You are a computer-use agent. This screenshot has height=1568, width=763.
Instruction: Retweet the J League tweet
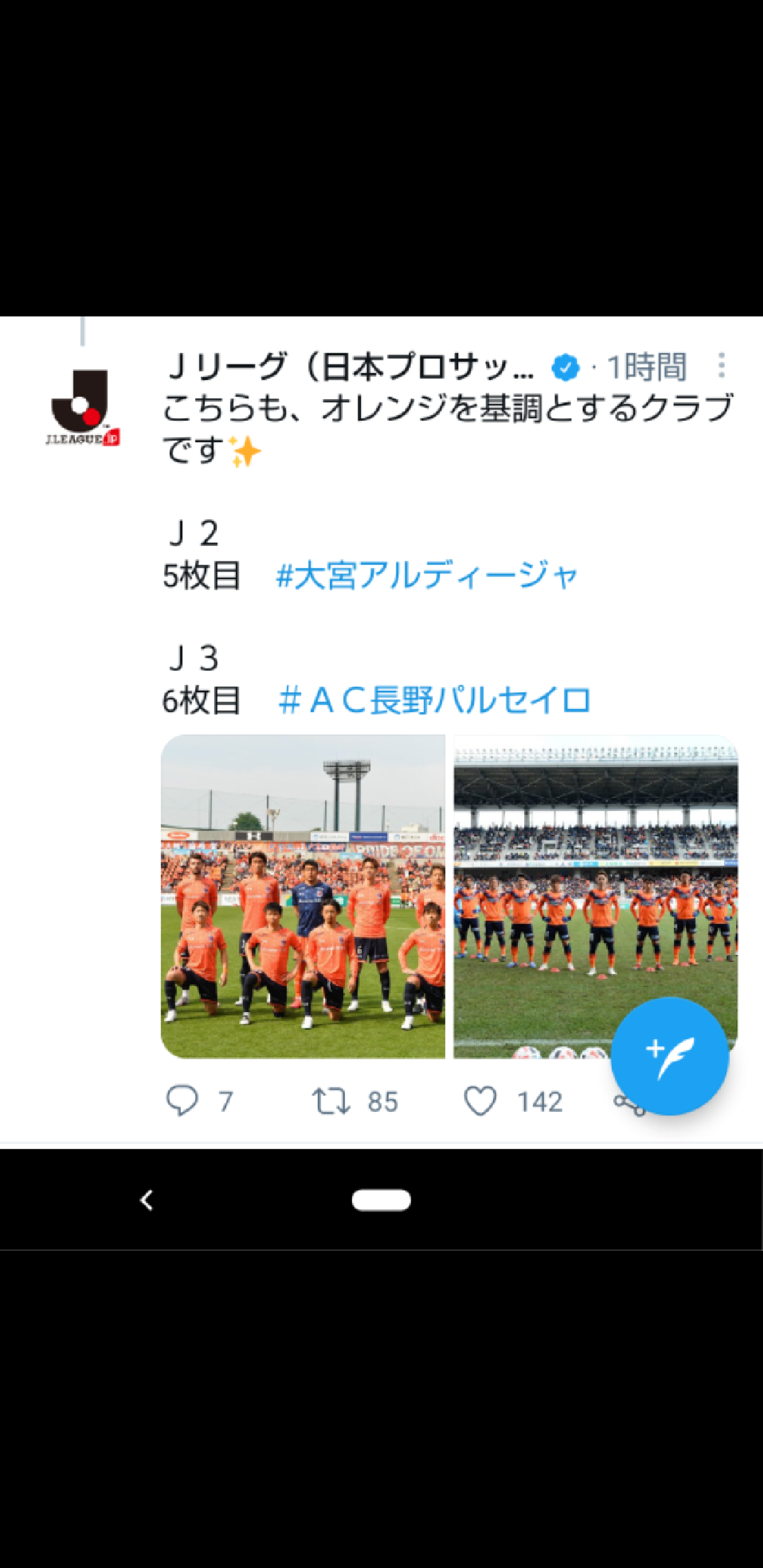pos(331,1100)
